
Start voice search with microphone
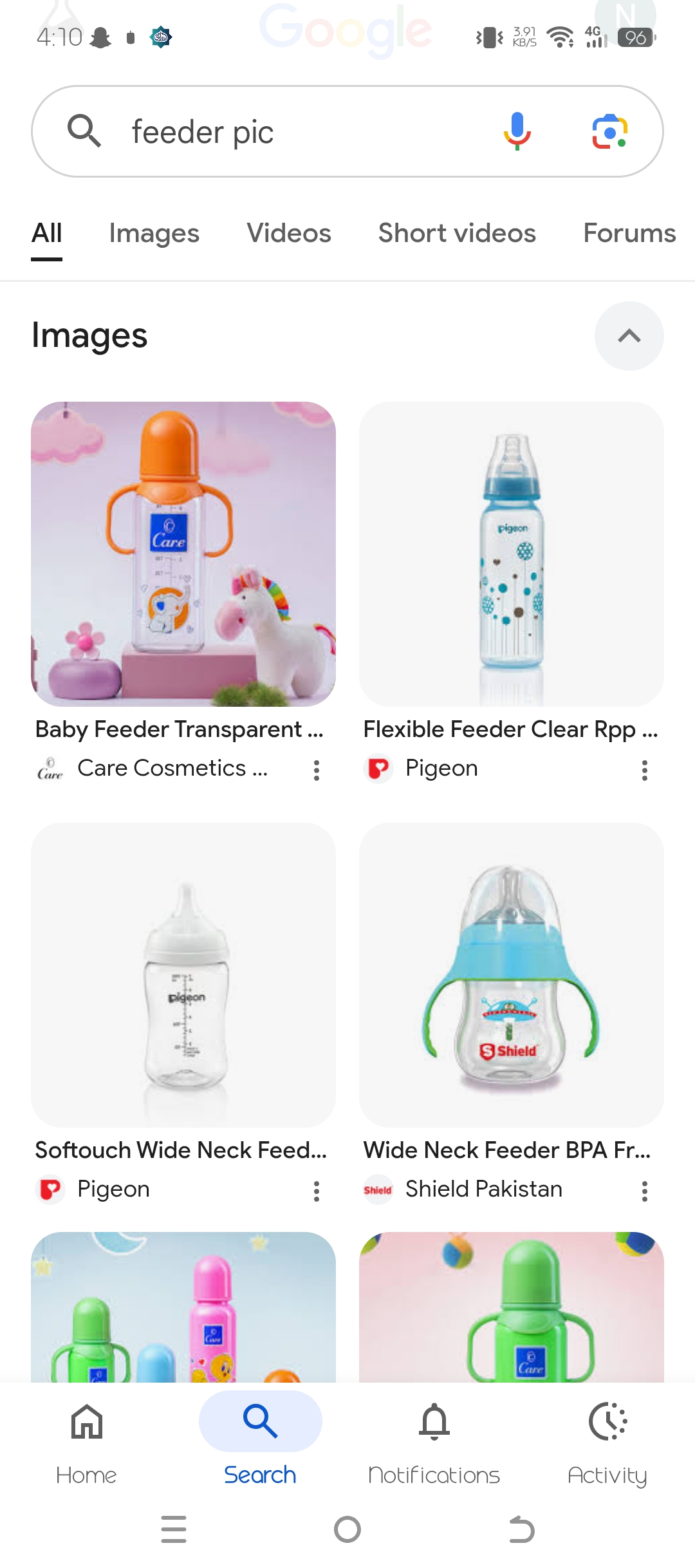coord(517,131)
